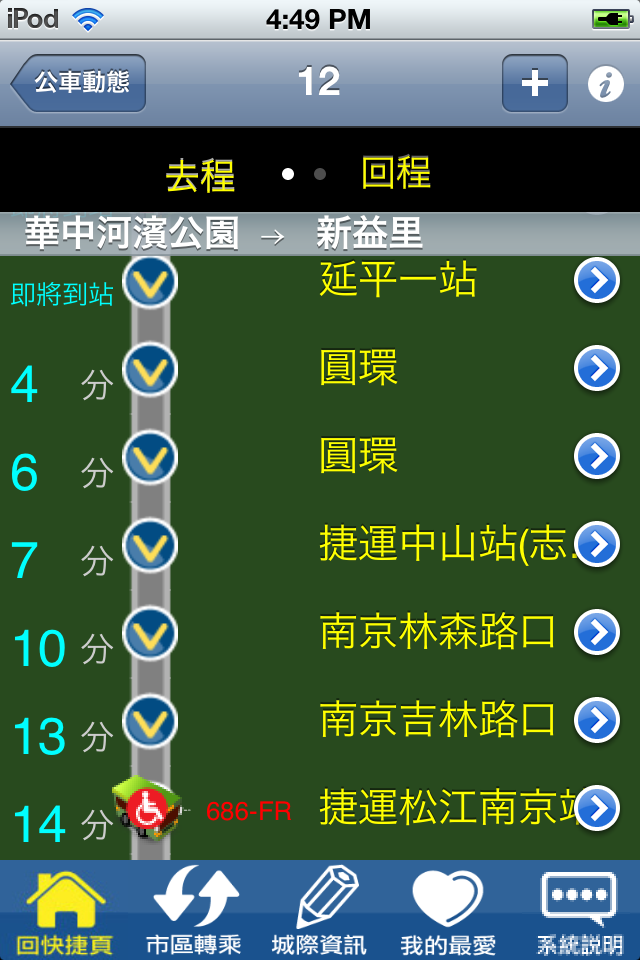Go back to 公車動態
This screenshot has width=640, height=960.
79,83
